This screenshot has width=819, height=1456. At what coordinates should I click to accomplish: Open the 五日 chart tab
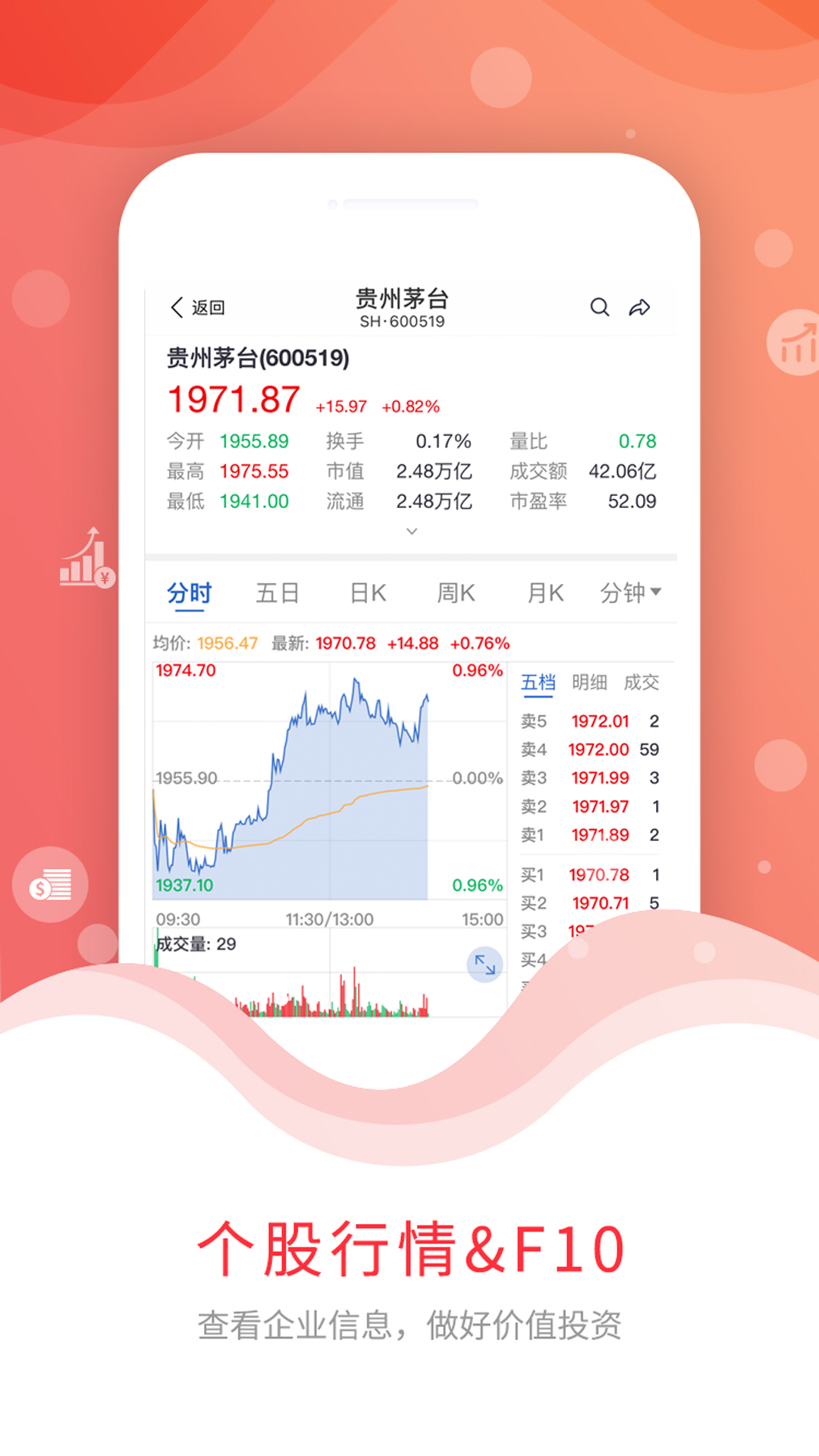pyautogui.click(x=278, y=593)
